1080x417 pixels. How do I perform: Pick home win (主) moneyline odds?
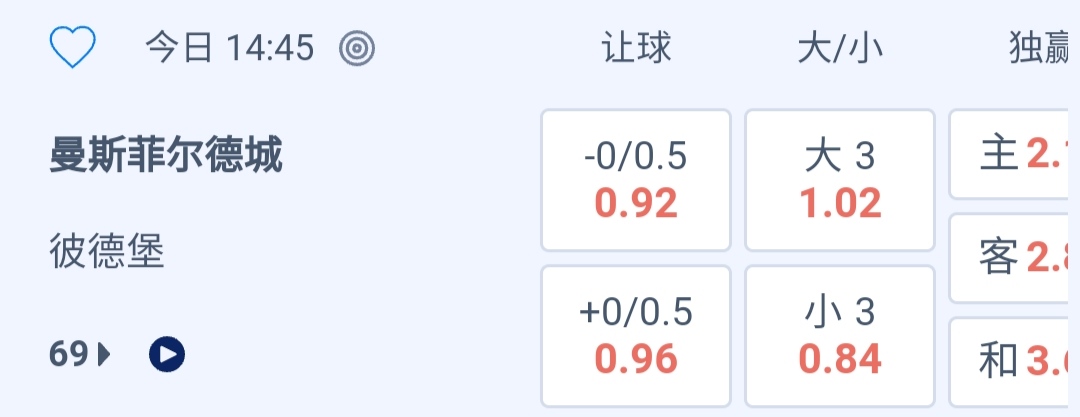(1015, 155)
